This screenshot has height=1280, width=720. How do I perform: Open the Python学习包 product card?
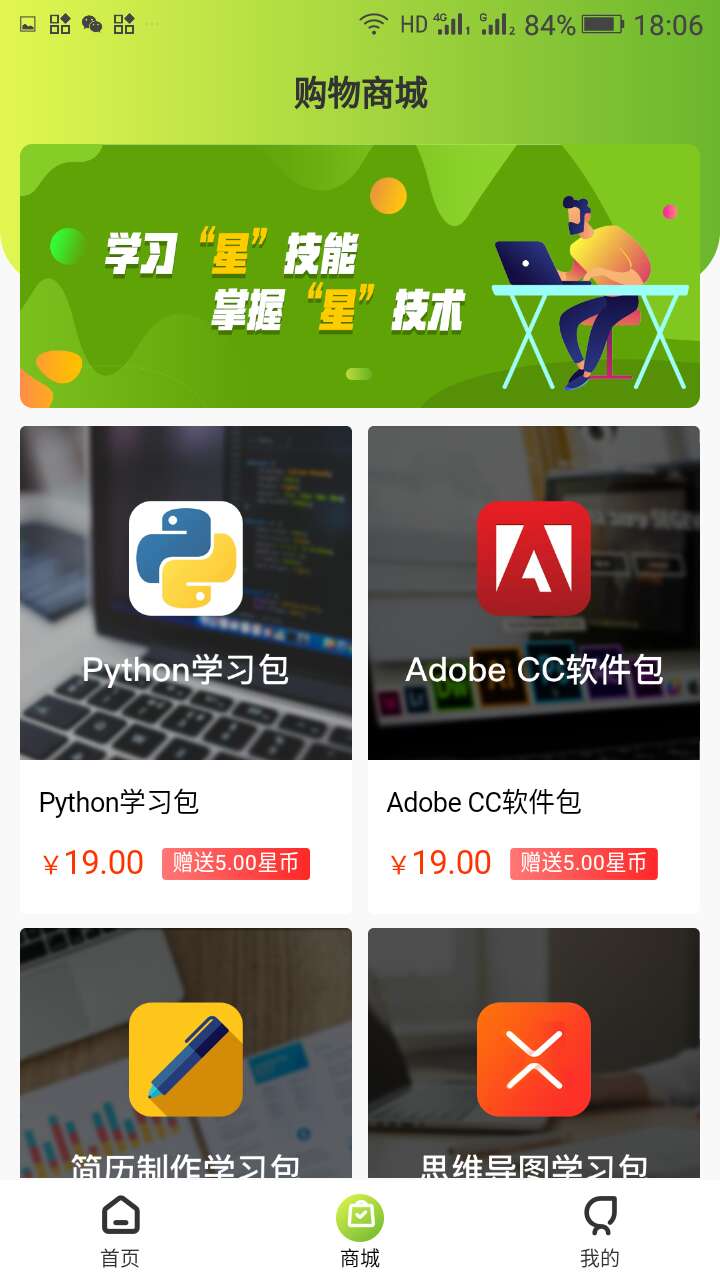tap(186, 640)
